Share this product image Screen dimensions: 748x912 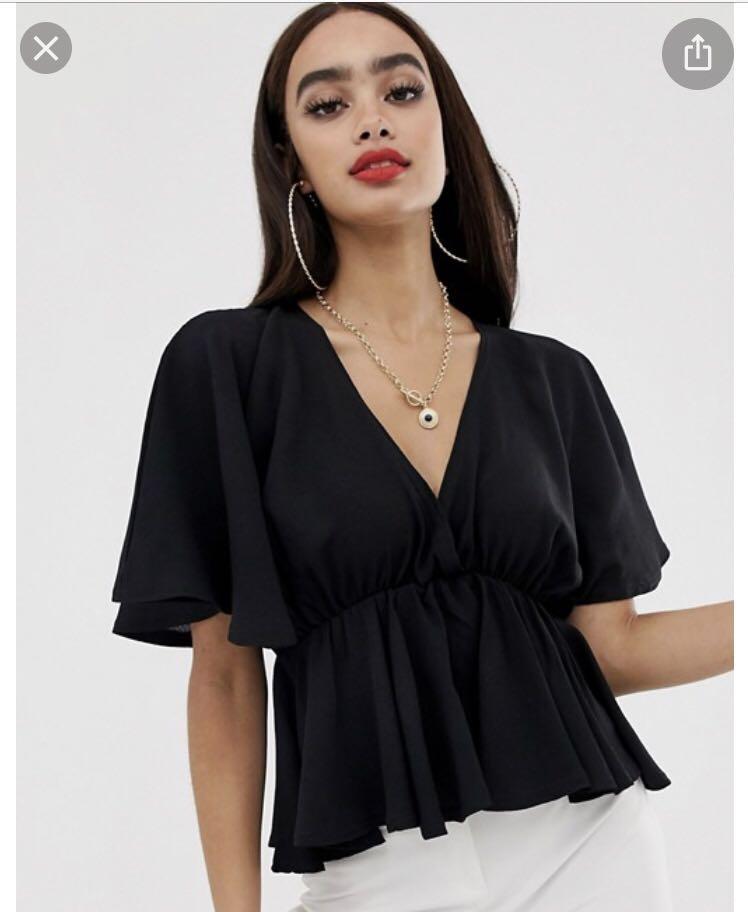697,53
